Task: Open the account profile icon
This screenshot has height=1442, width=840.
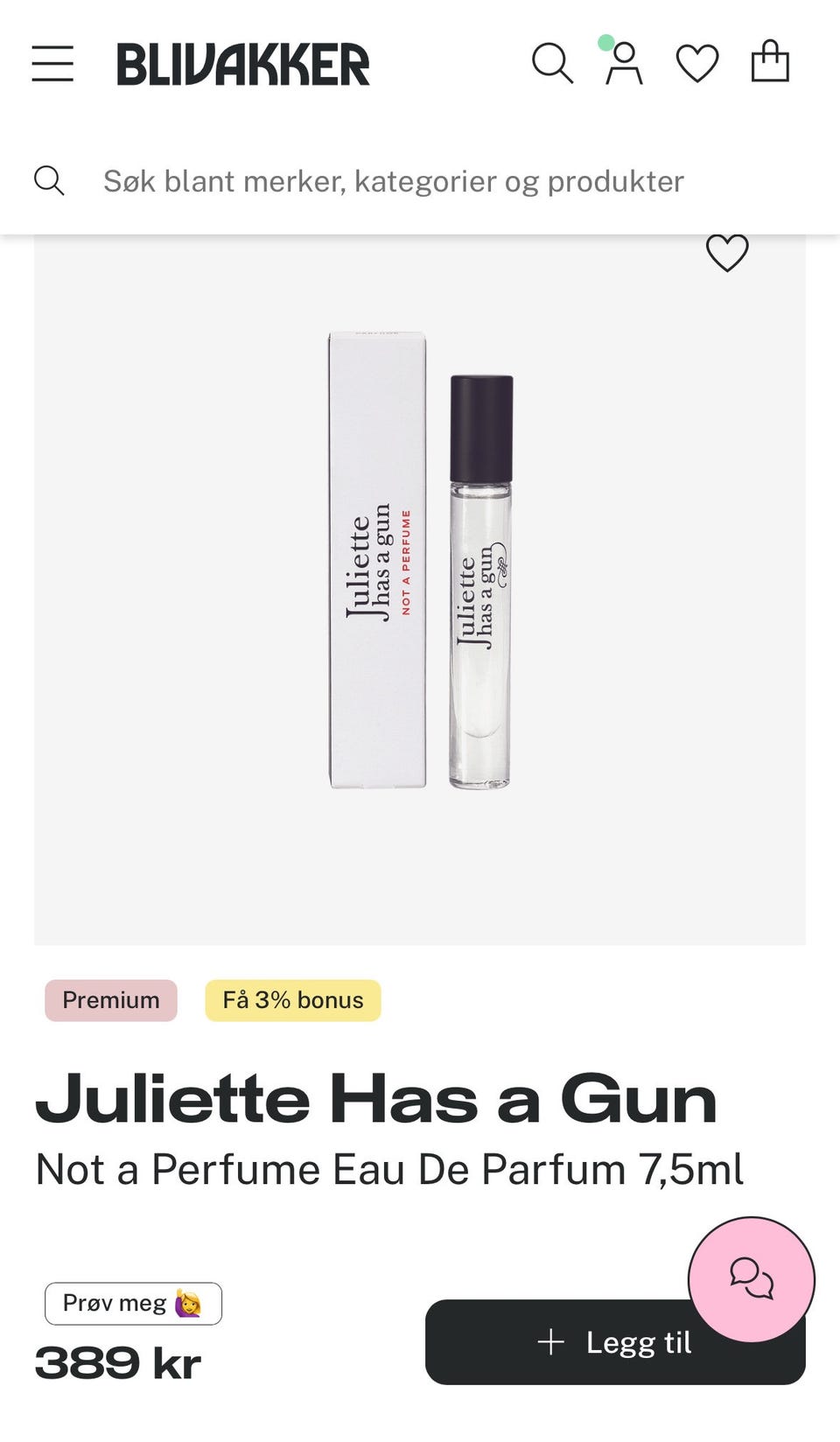Action: 624,63
